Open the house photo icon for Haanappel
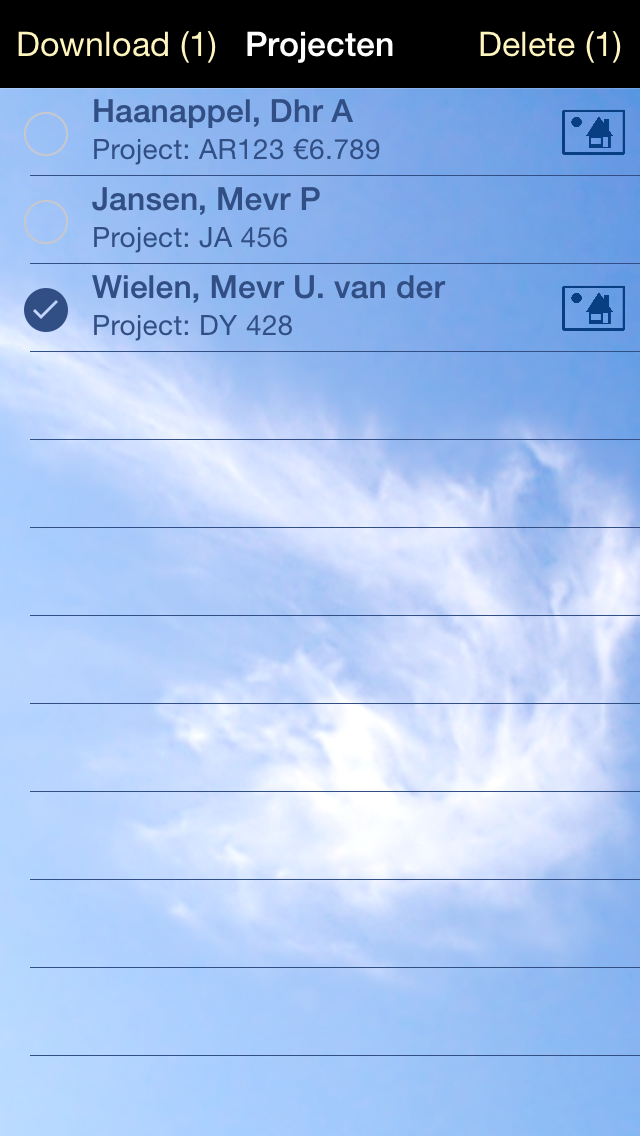Image resolution: width=640 pixels, height=1136 pixels. tap(593, 133)
